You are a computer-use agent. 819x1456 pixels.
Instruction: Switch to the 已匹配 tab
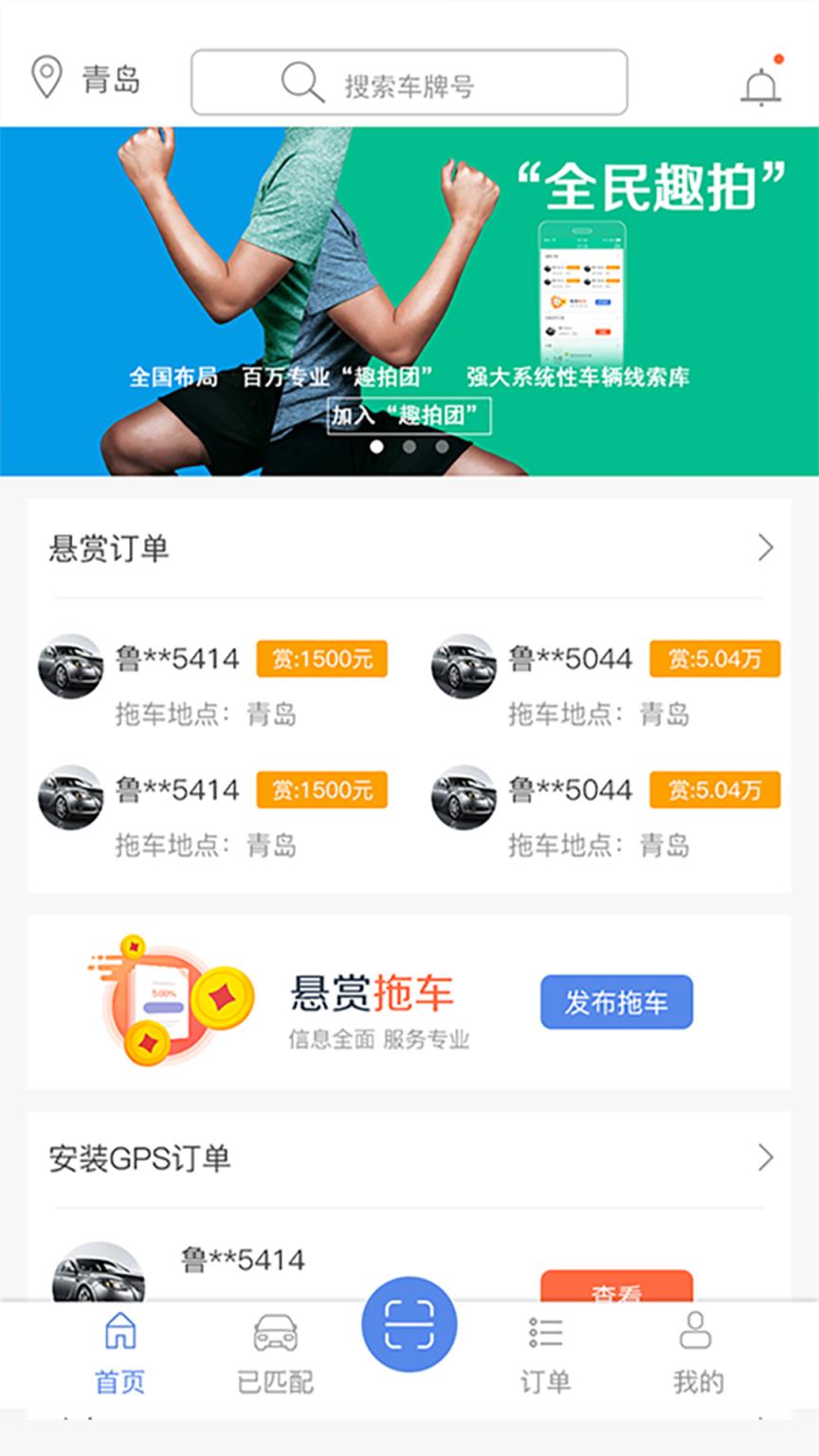[x=275, y=1356]
